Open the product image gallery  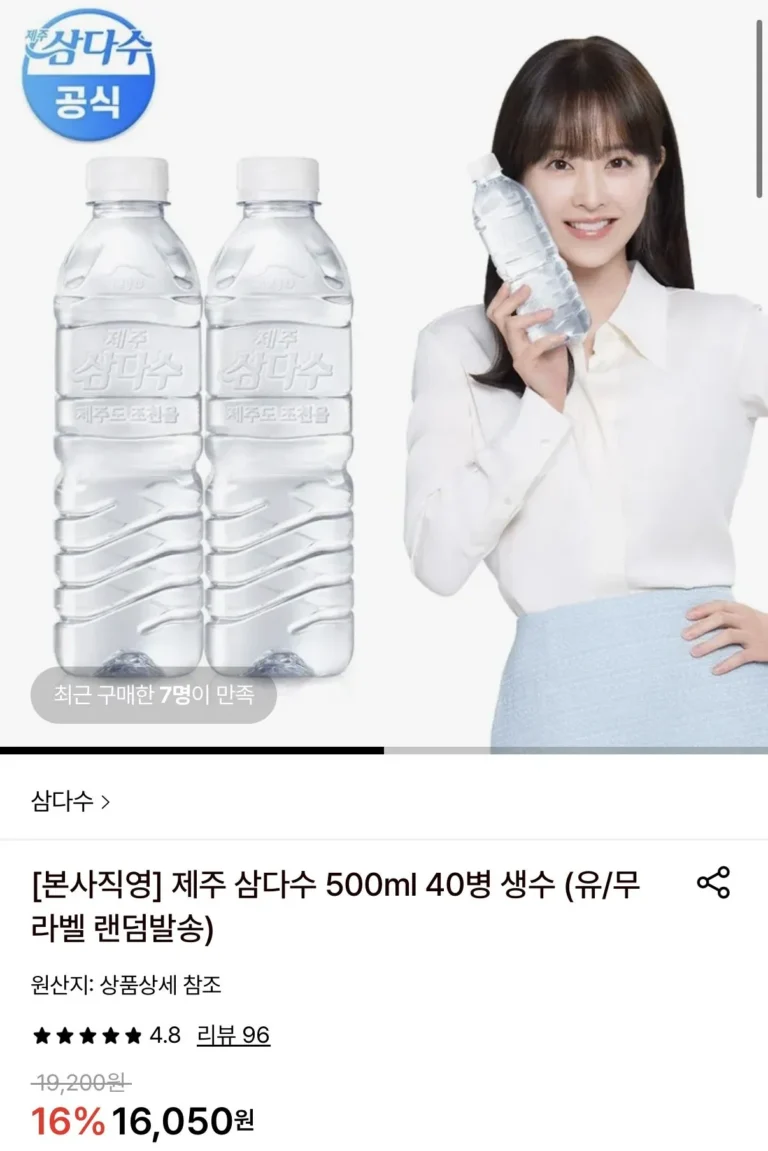tap(384, 400)
